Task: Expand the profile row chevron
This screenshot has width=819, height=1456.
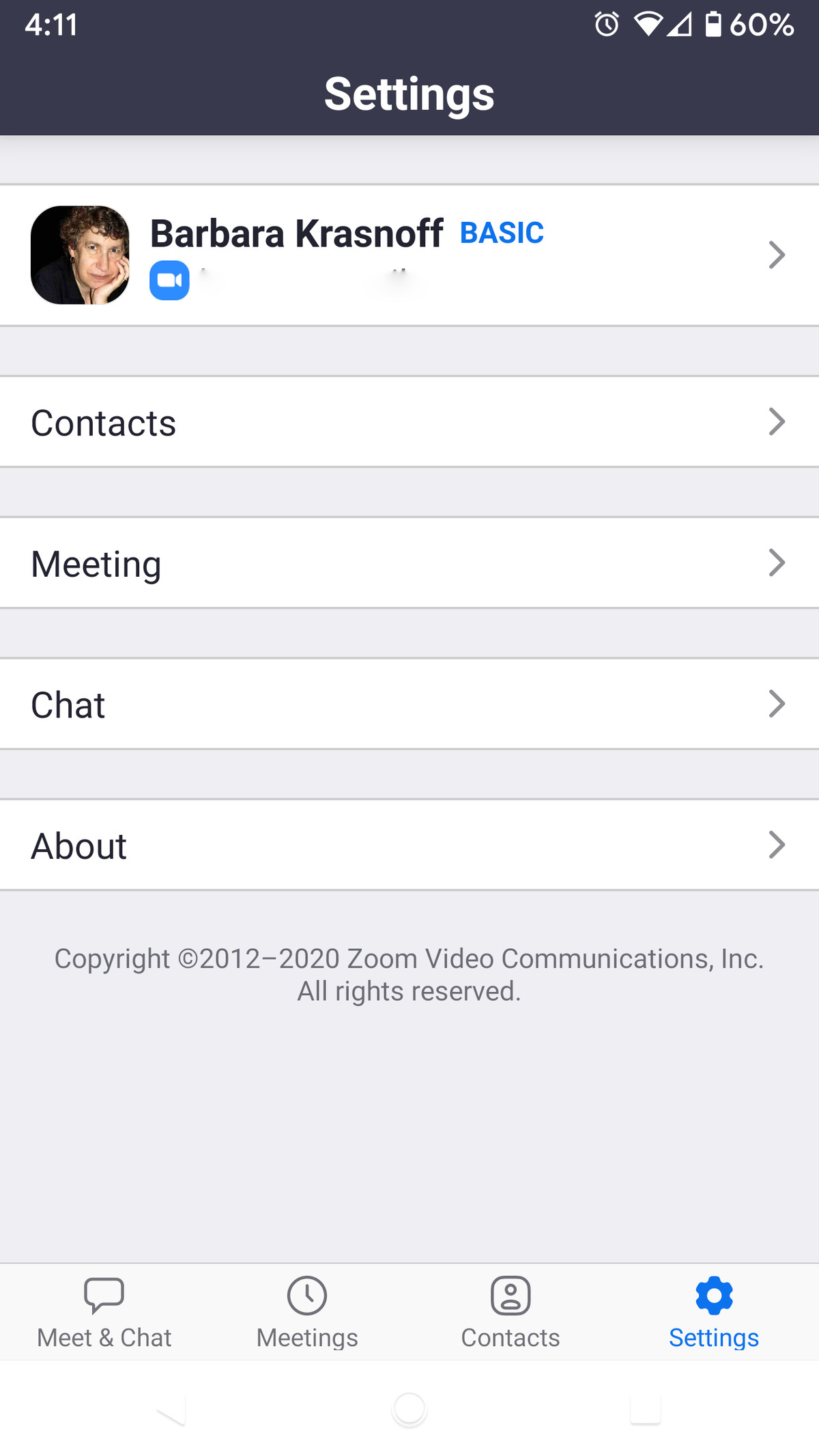Action: [x=777, y=254]
